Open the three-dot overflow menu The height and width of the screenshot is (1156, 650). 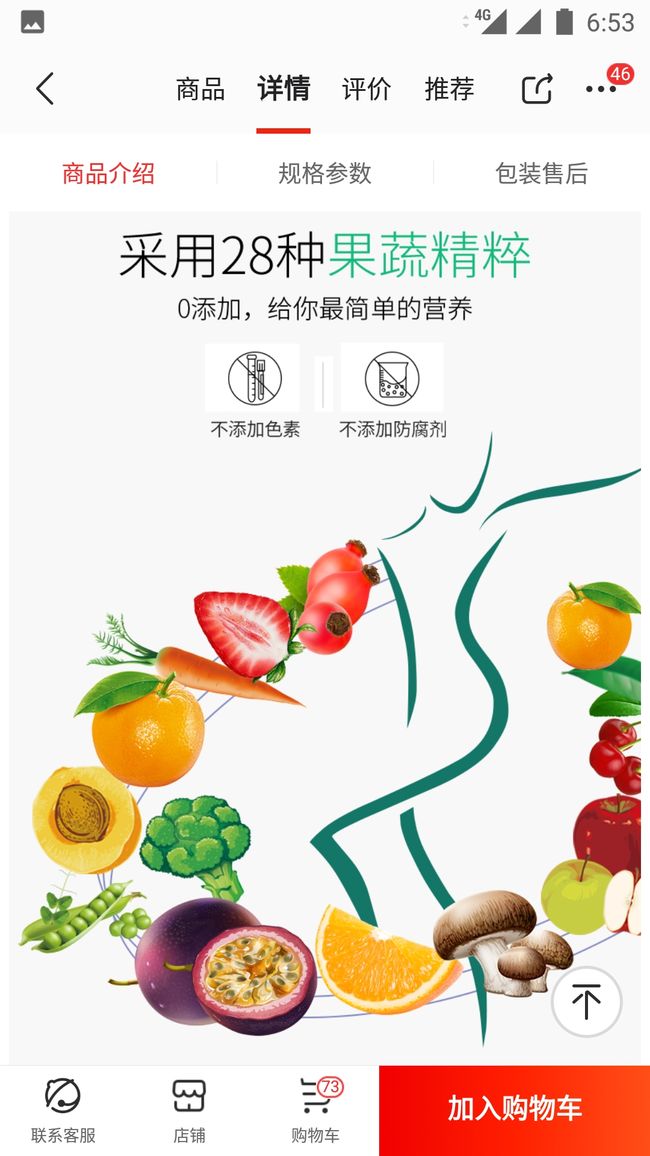[x=601, y=89]
